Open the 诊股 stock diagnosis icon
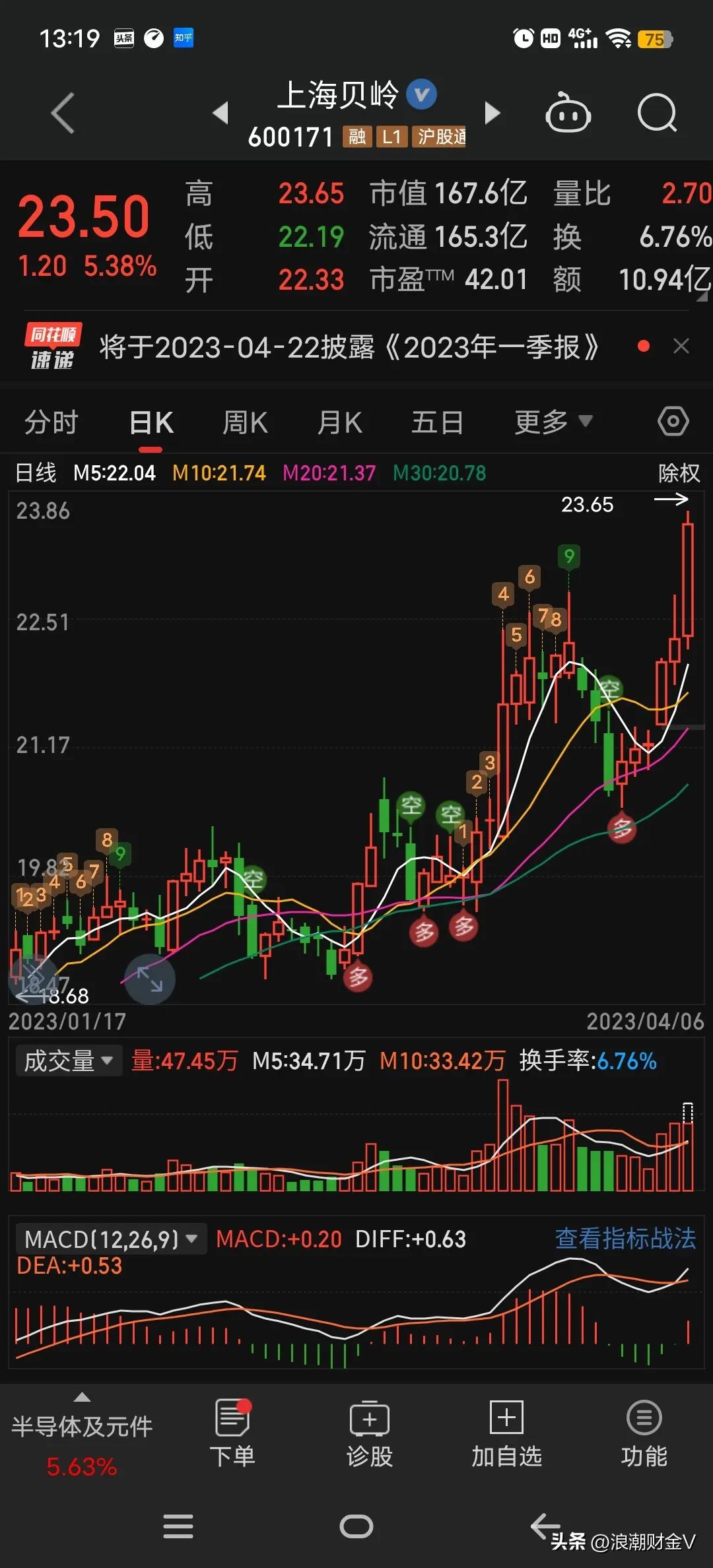The image size is (713, 1568). coord(369,1432)
